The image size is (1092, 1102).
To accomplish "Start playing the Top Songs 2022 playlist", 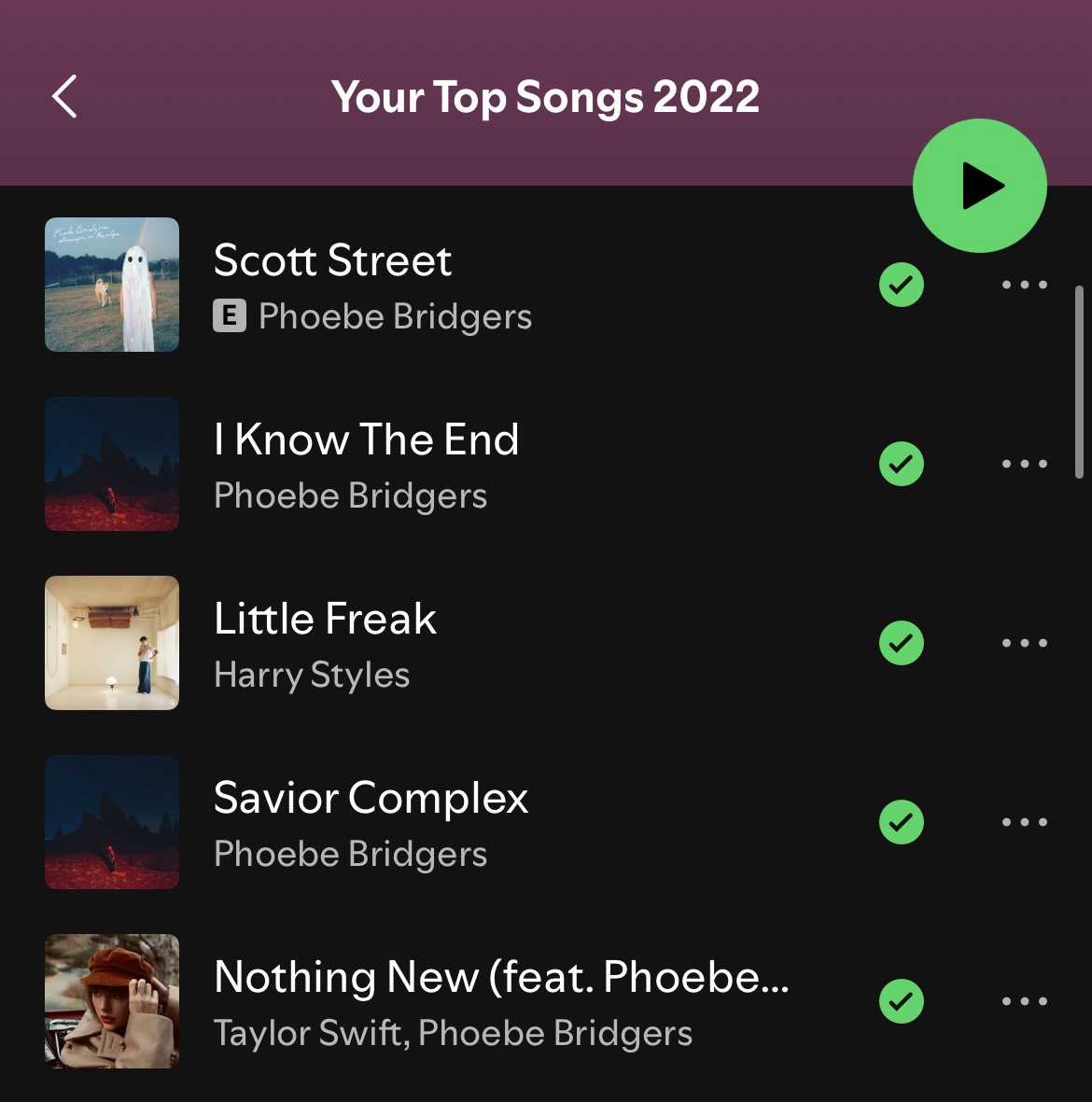I will 979,186.
